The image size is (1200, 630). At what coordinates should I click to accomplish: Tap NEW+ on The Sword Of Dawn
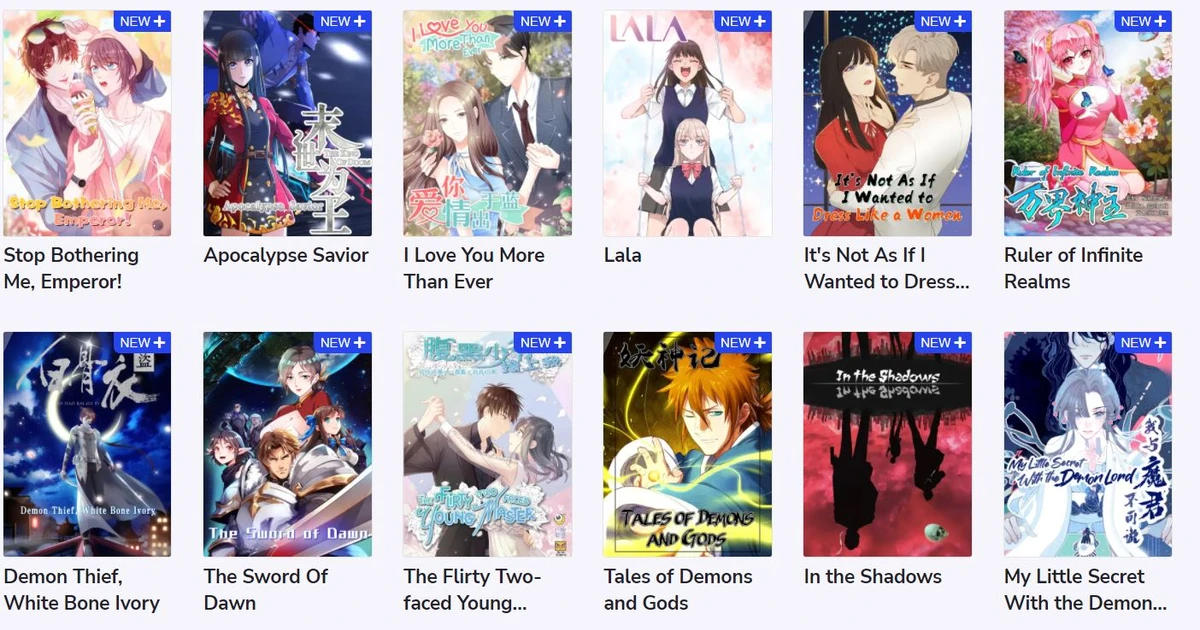pos(342,342)
